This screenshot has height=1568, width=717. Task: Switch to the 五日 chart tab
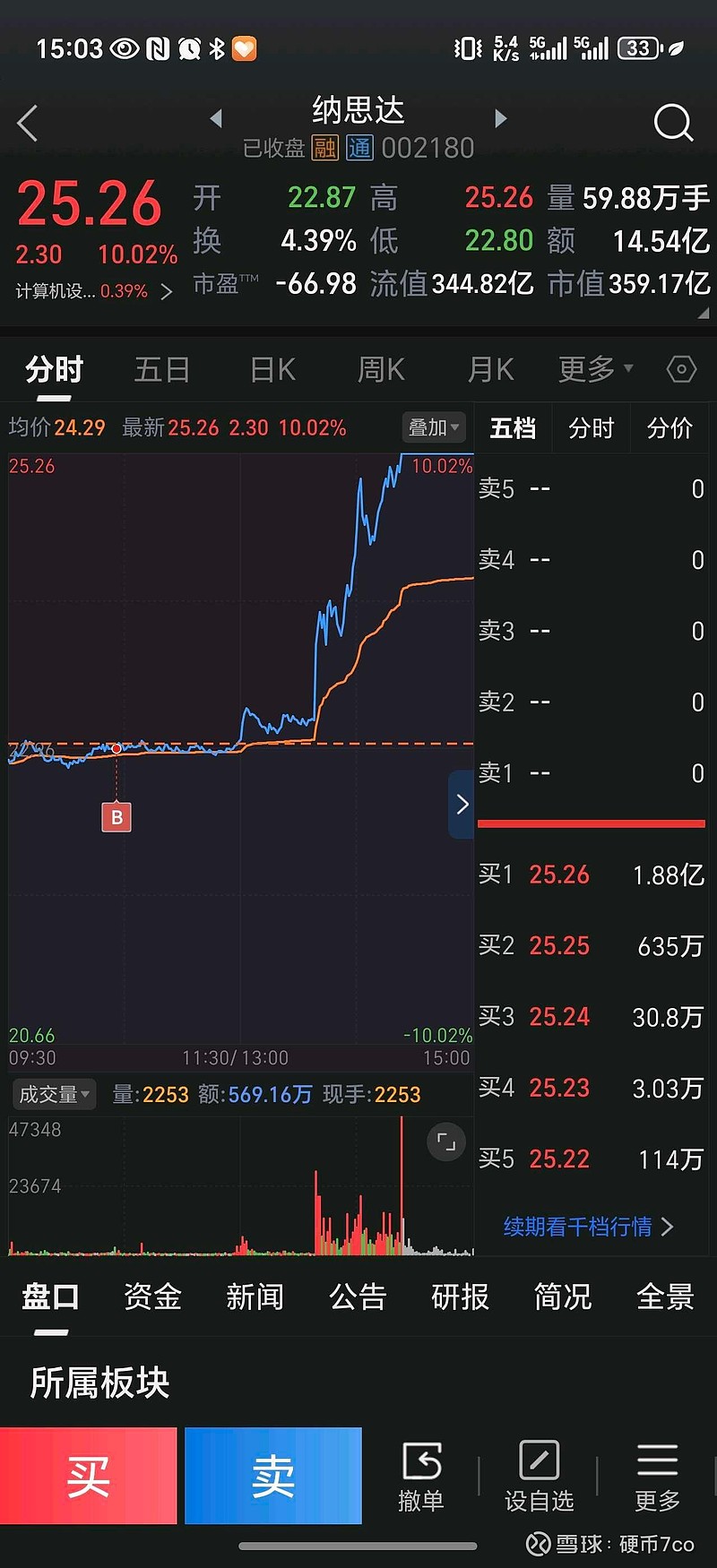pos(162,369)
